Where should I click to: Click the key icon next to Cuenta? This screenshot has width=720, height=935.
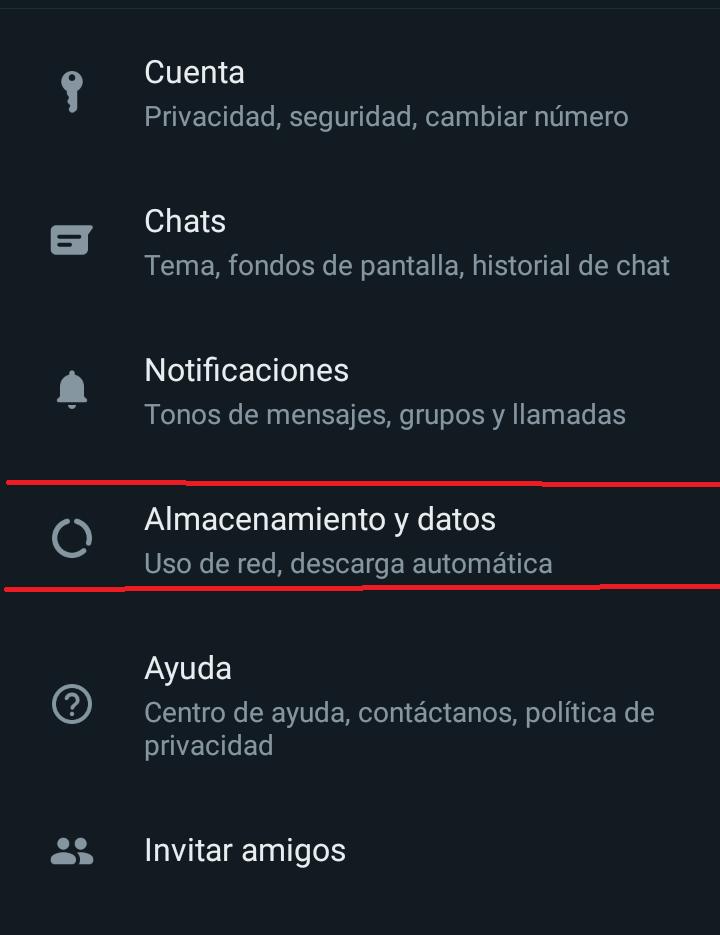click(x=70, y=91)
